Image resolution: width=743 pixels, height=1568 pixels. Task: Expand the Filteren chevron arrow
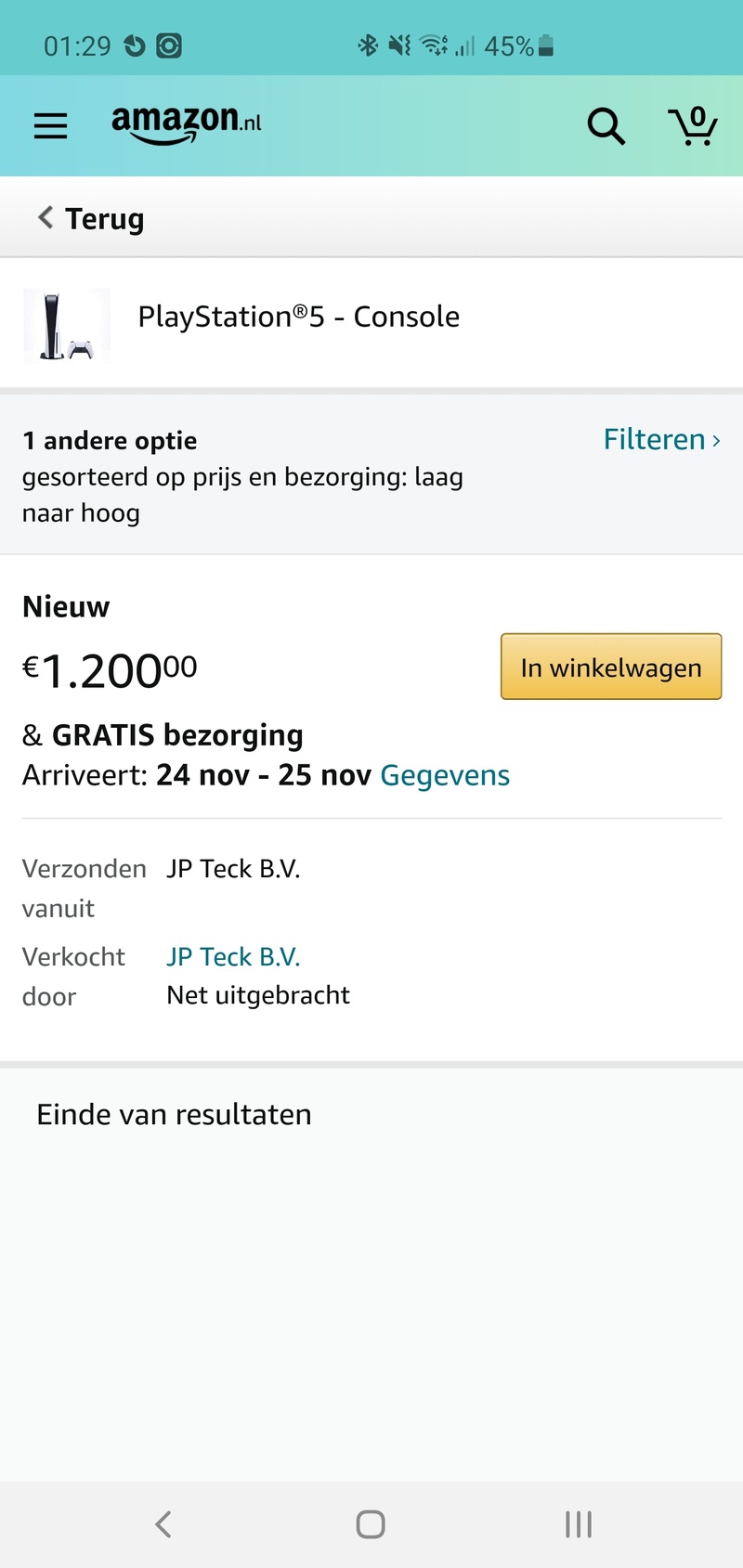(716, 439)
